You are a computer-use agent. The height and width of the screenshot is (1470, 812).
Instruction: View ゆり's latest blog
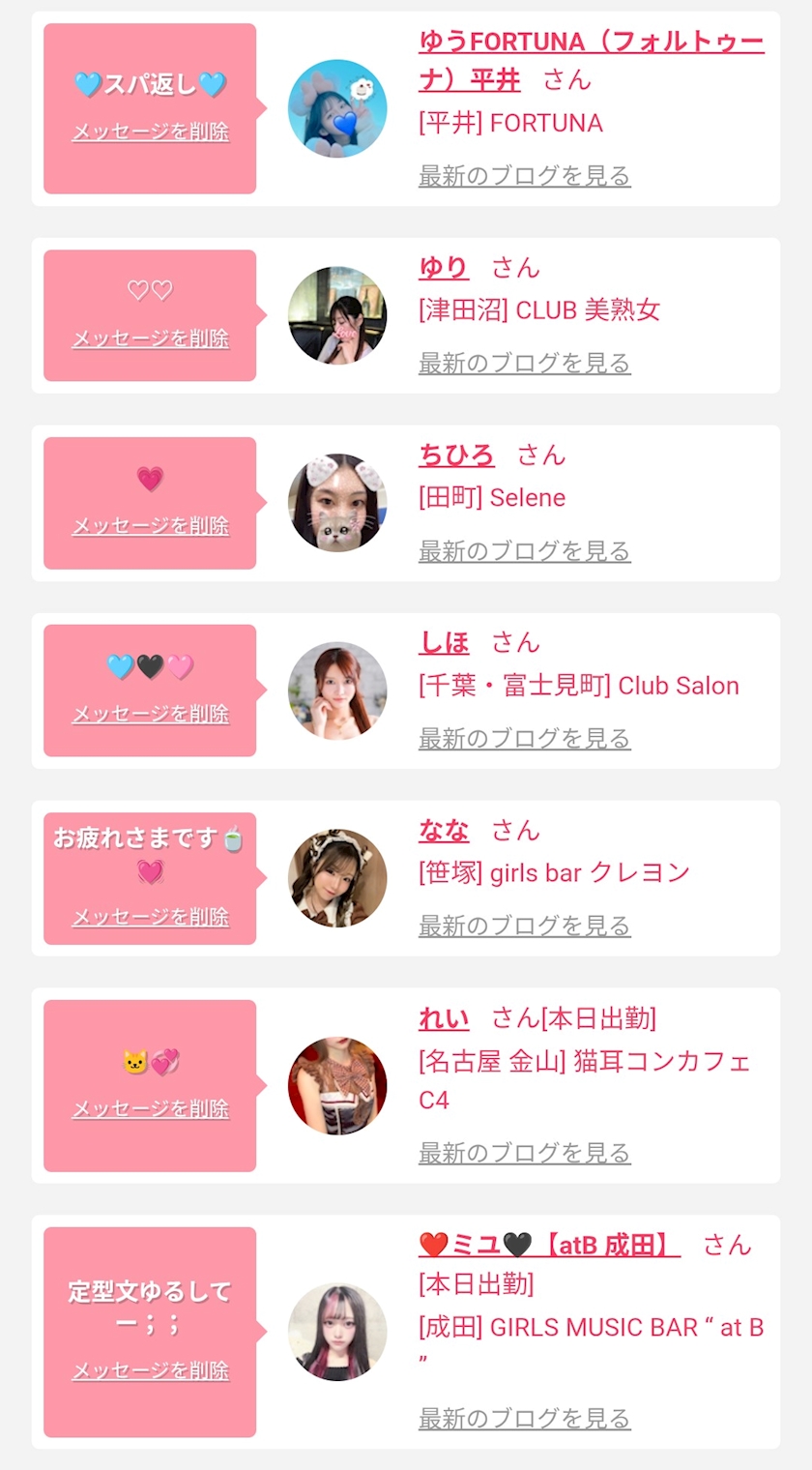(524, 364)
